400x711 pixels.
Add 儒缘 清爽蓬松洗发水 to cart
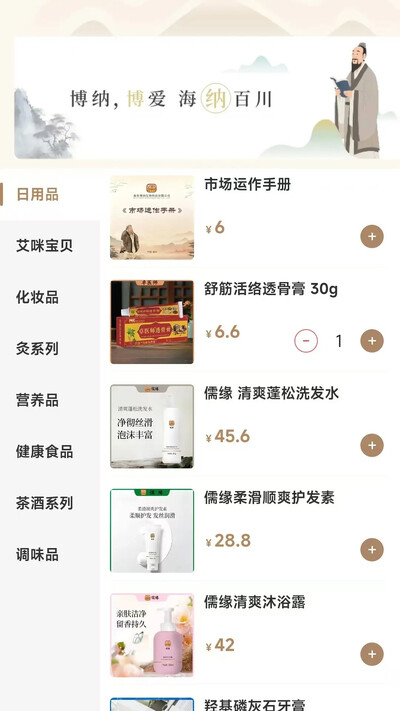pyautogui.click(x=372, y=445)
